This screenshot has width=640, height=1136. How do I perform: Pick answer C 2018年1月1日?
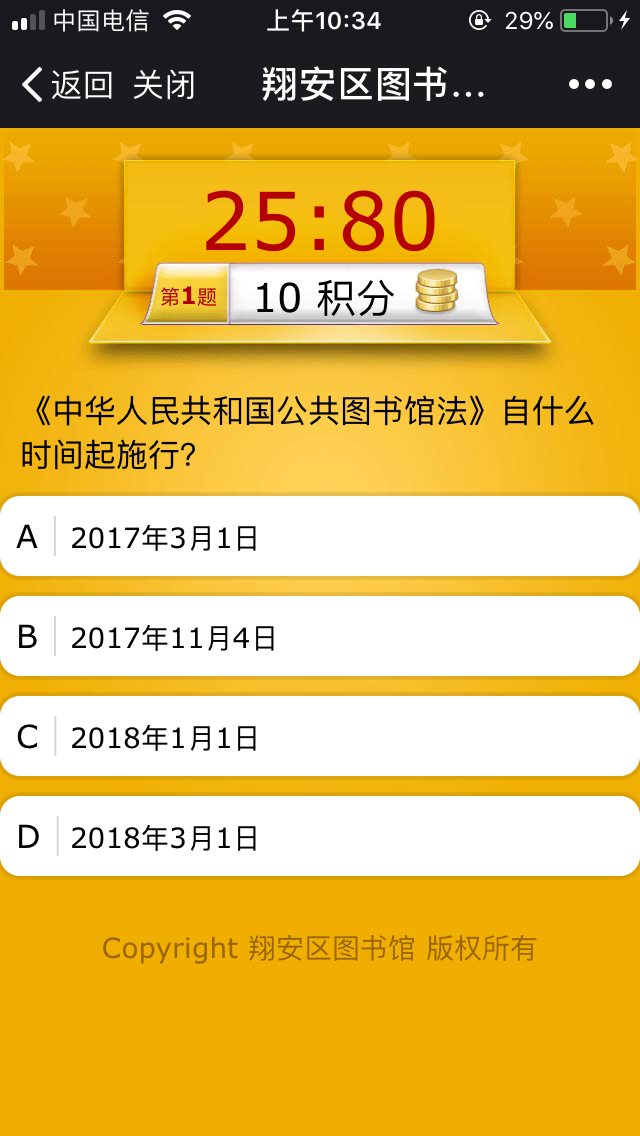pyautogui.click(x=320, y=737)
